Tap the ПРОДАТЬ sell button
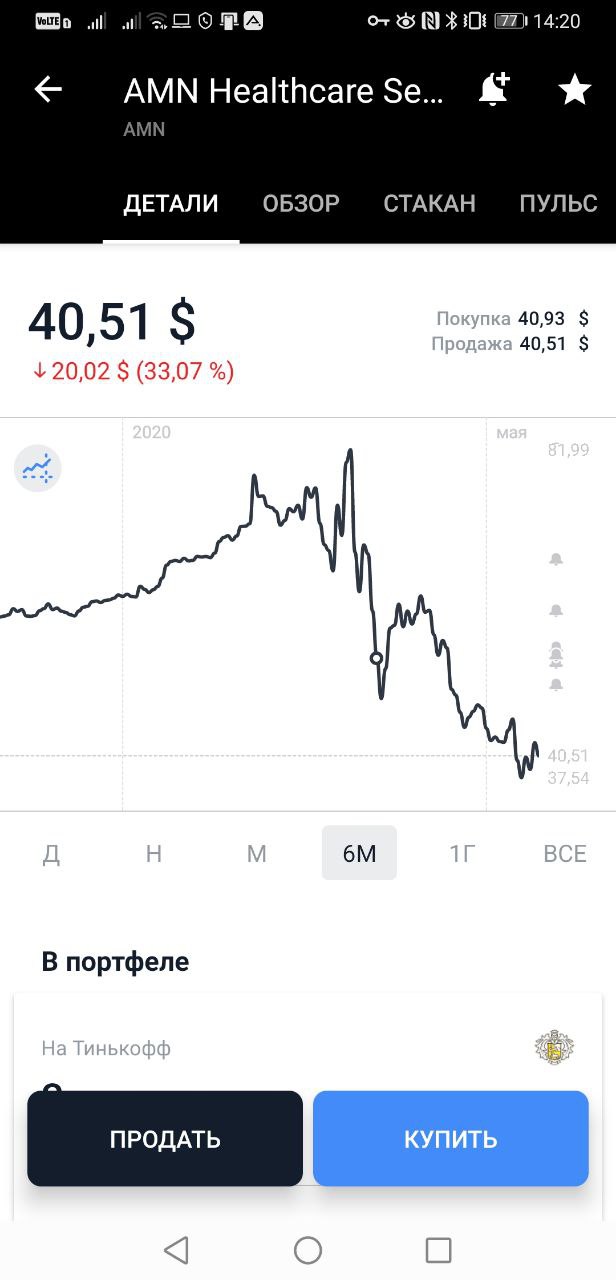The width and height of the screenshot is (616, 1280). pos(165,1138)
